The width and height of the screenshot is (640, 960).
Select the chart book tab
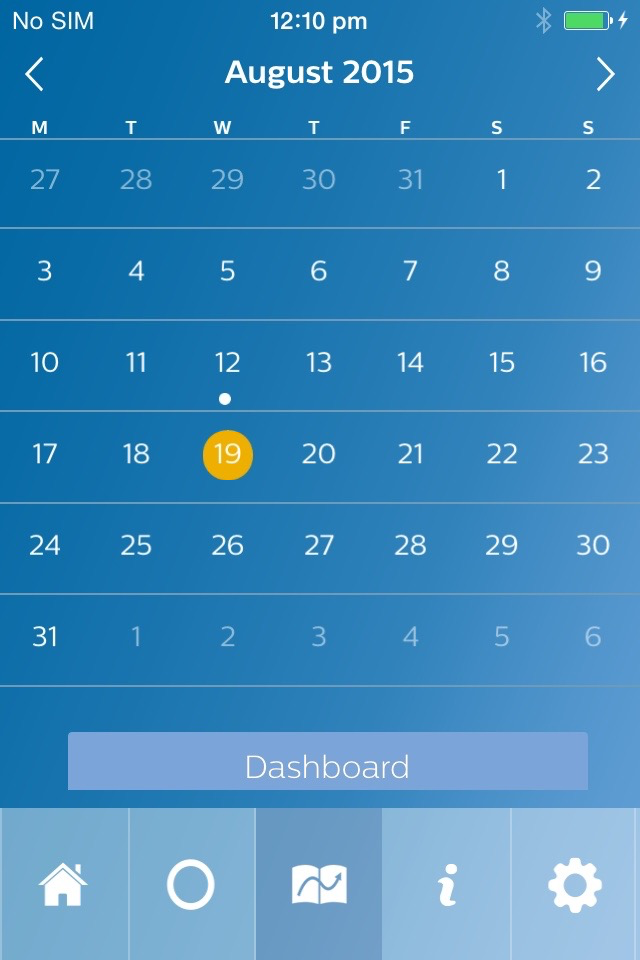tap(319, 885)
